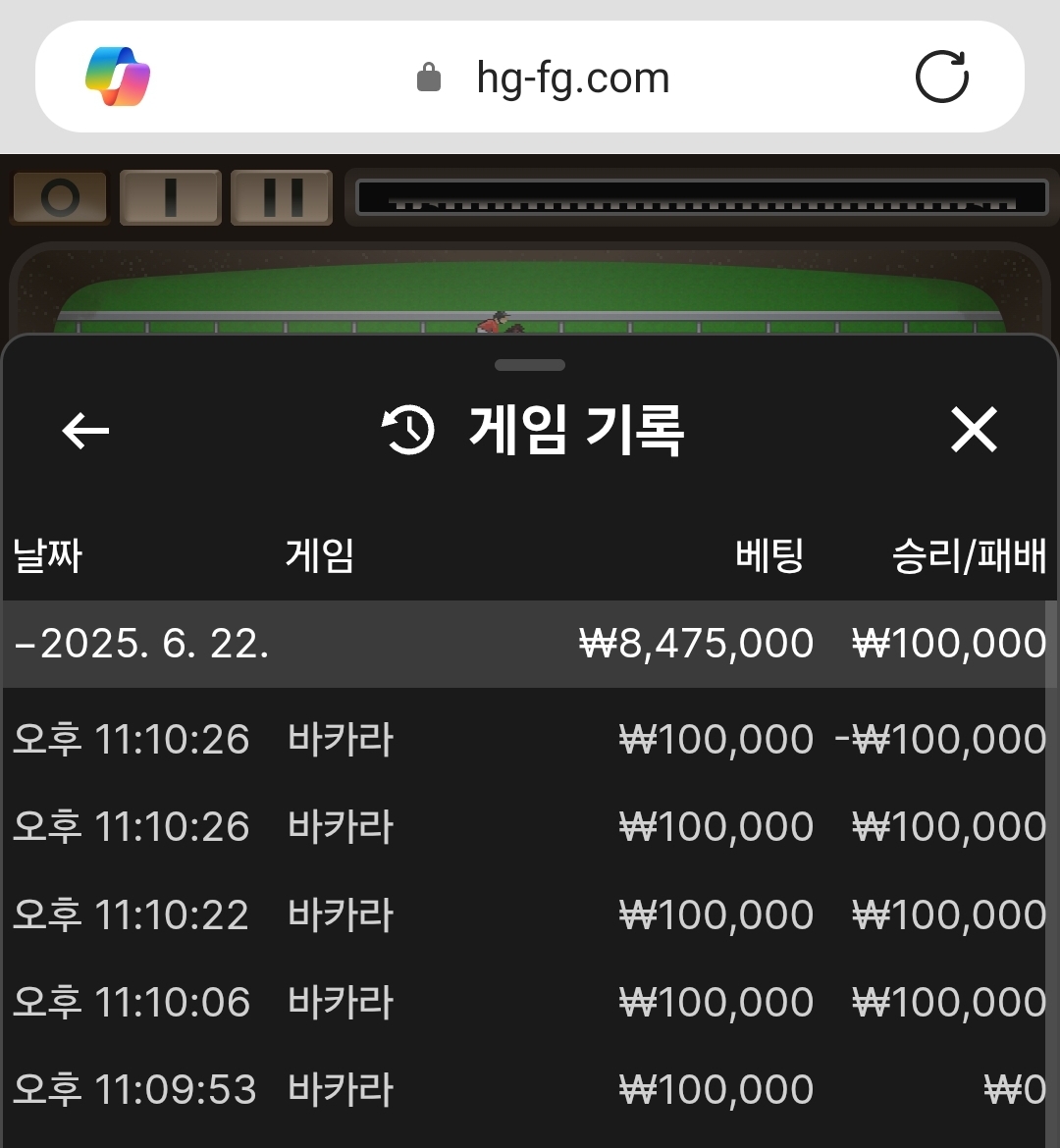Close the game history panel
The image size is (1060, 1148).
coord(974,430)
